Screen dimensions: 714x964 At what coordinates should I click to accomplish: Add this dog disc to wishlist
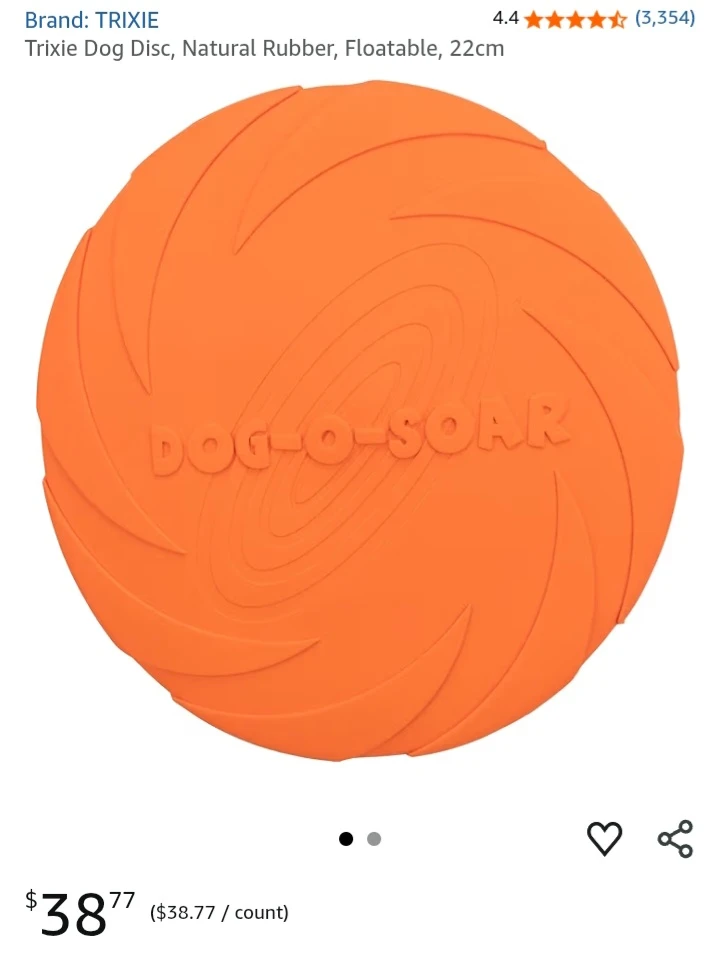click(605, 839)
